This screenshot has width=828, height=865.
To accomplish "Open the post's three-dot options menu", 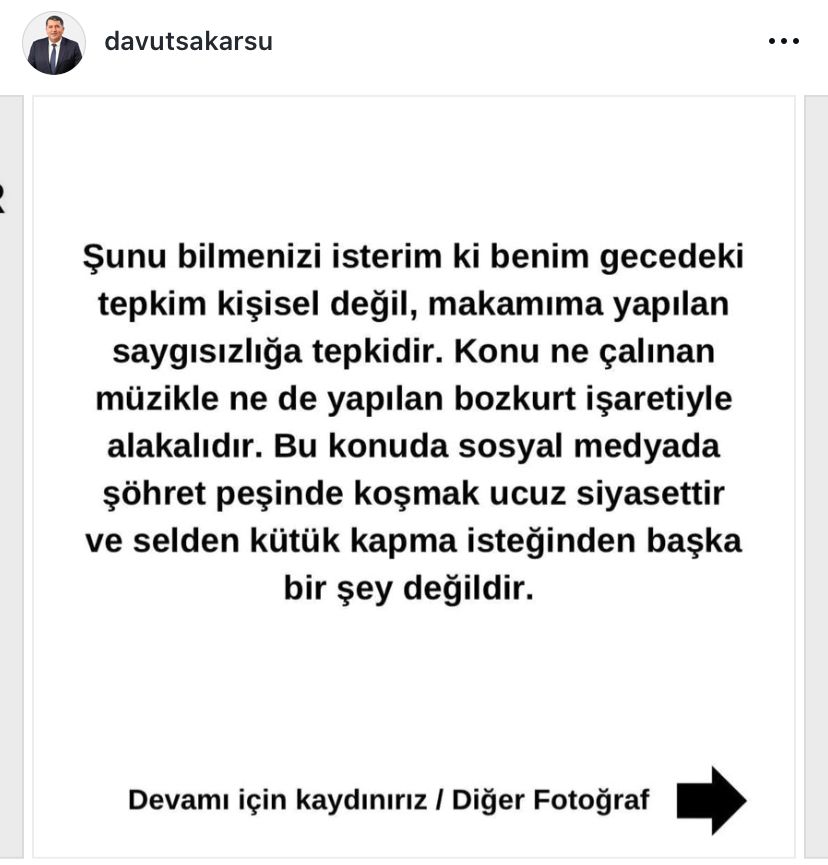I will (x=783, y=42).
